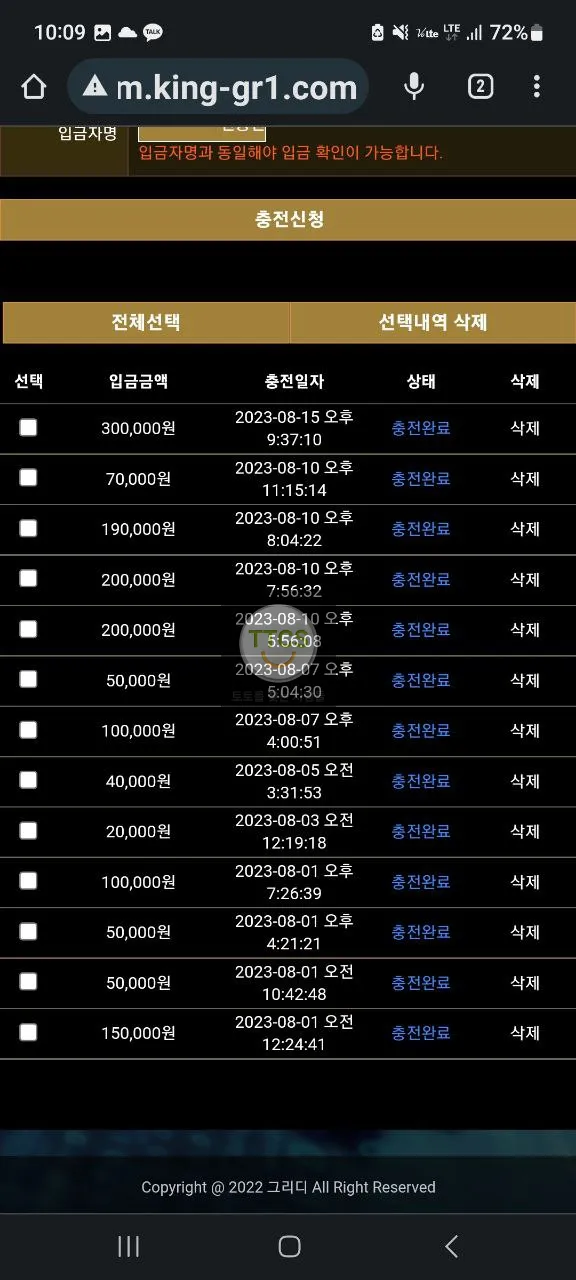The height and width of the screenshot is (1280, 576).
Task: Go back with the system back button
Action: click(x=451, y=1246)
